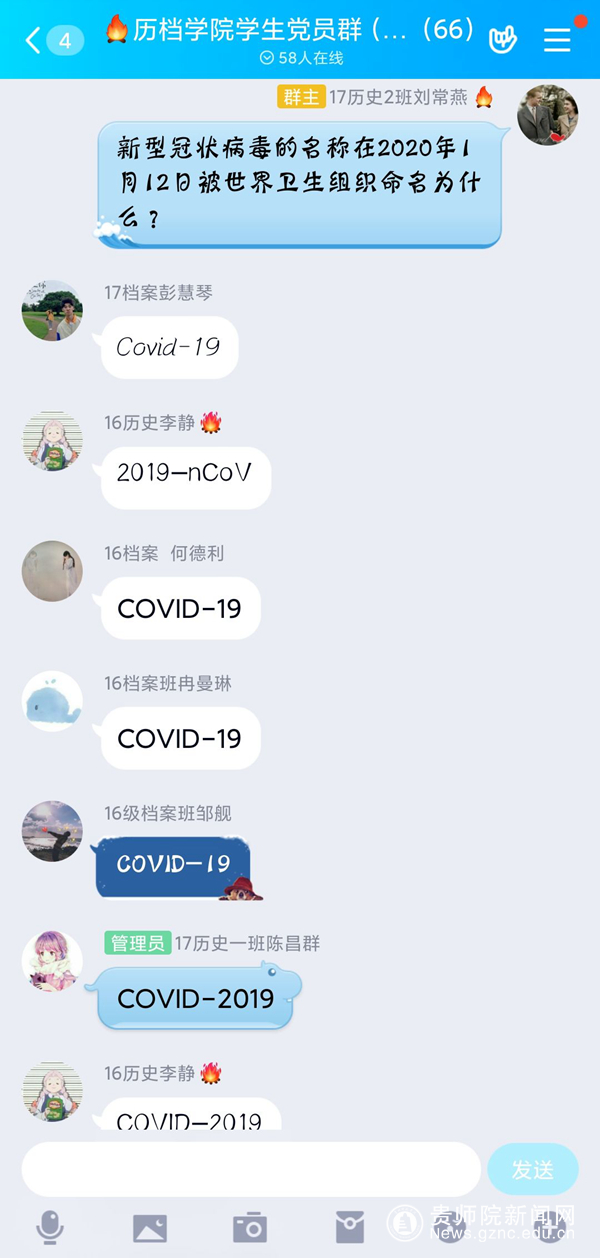Open the group menu with three lines
Screen dimensions: 600x1258
tap(557, 40)
